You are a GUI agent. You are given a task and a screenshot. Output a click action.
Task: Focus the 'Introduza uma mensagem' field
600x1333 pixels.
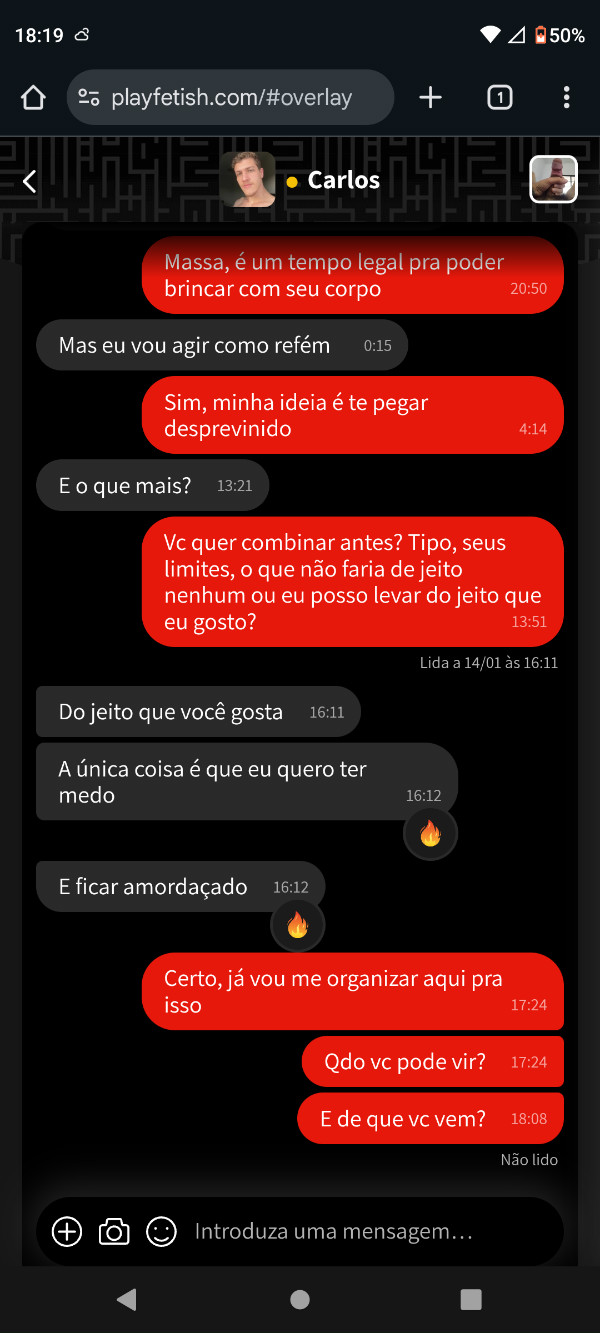click(360, 1231)
